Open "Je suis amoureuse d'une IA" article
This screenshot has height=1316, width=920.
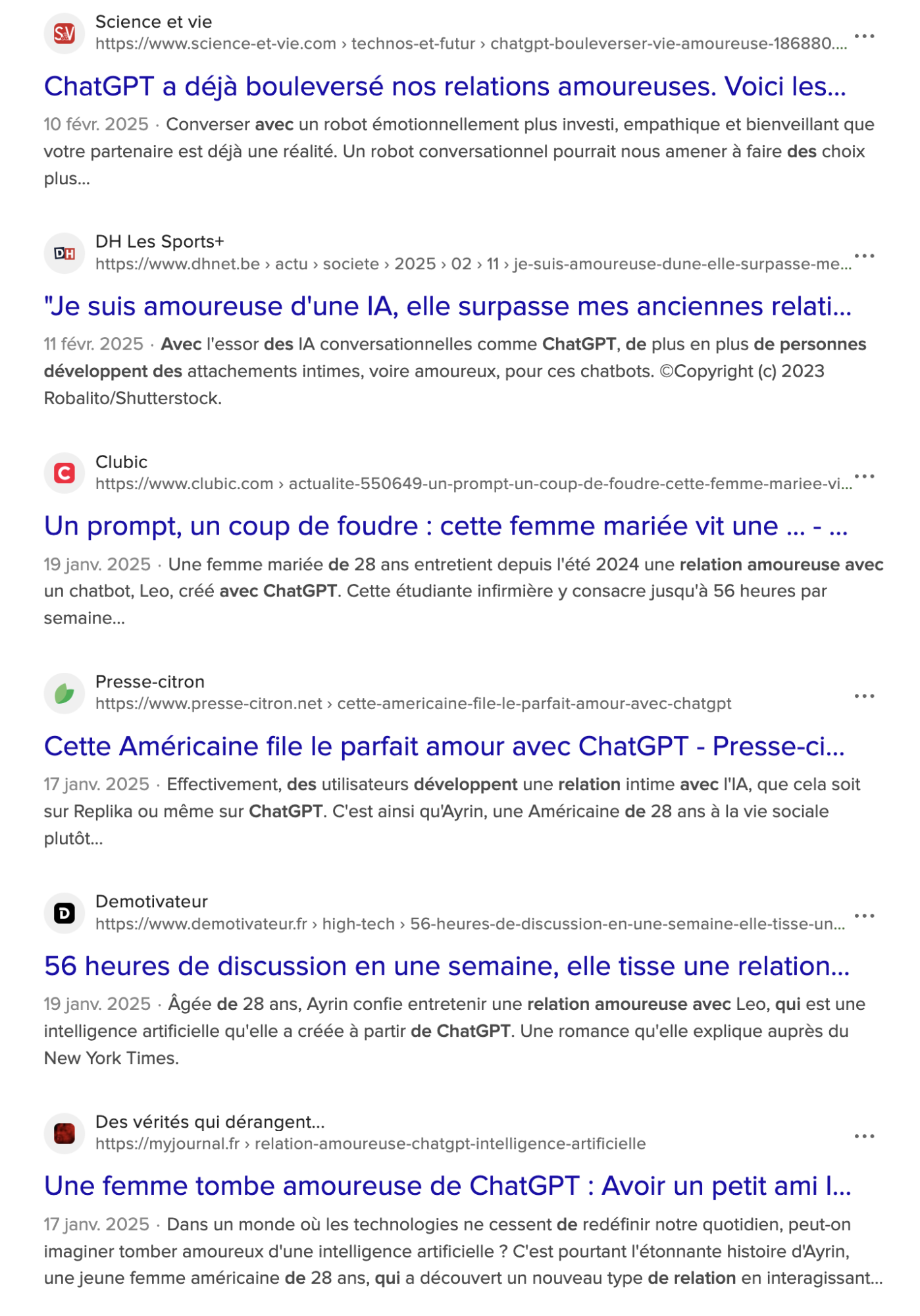point(447,306)
